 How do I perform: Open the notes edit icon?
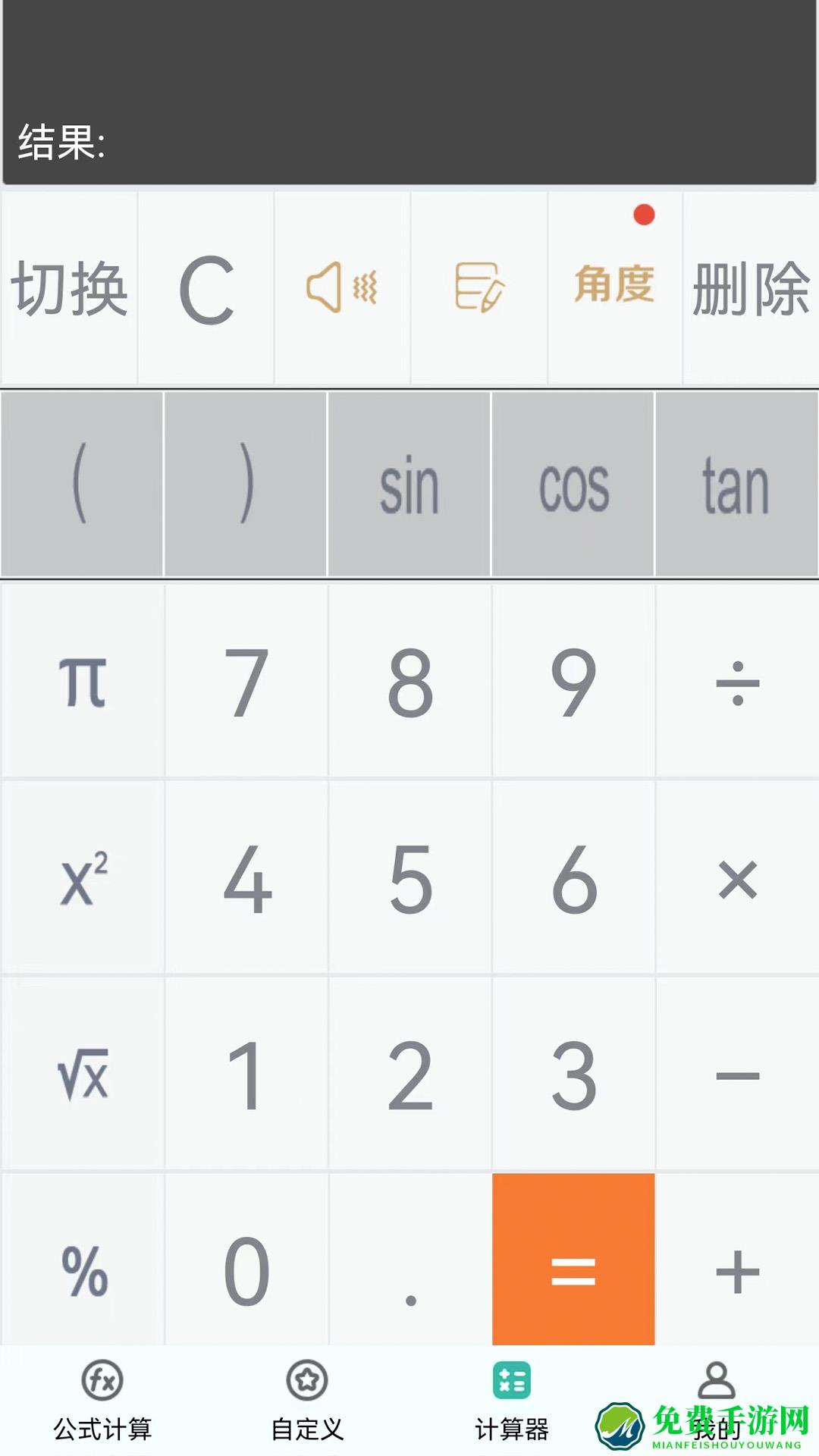click(479, 289)
